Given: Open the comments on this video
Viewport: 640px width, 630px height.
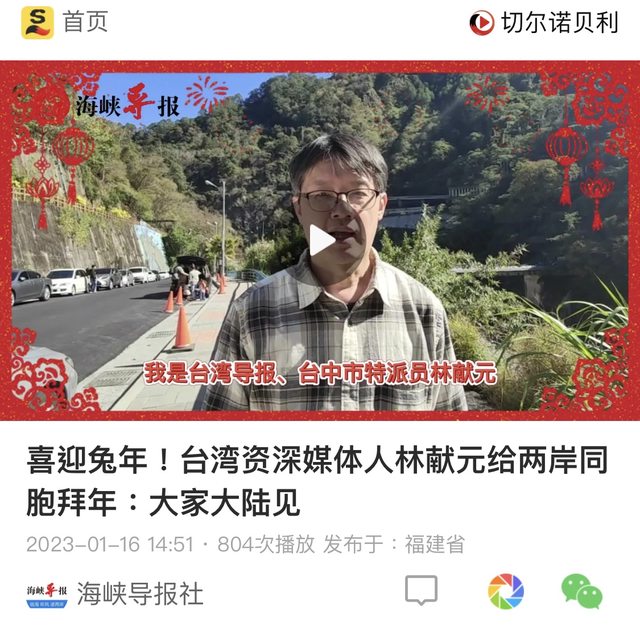Looking at the screenshot, I should coord(421,591).
